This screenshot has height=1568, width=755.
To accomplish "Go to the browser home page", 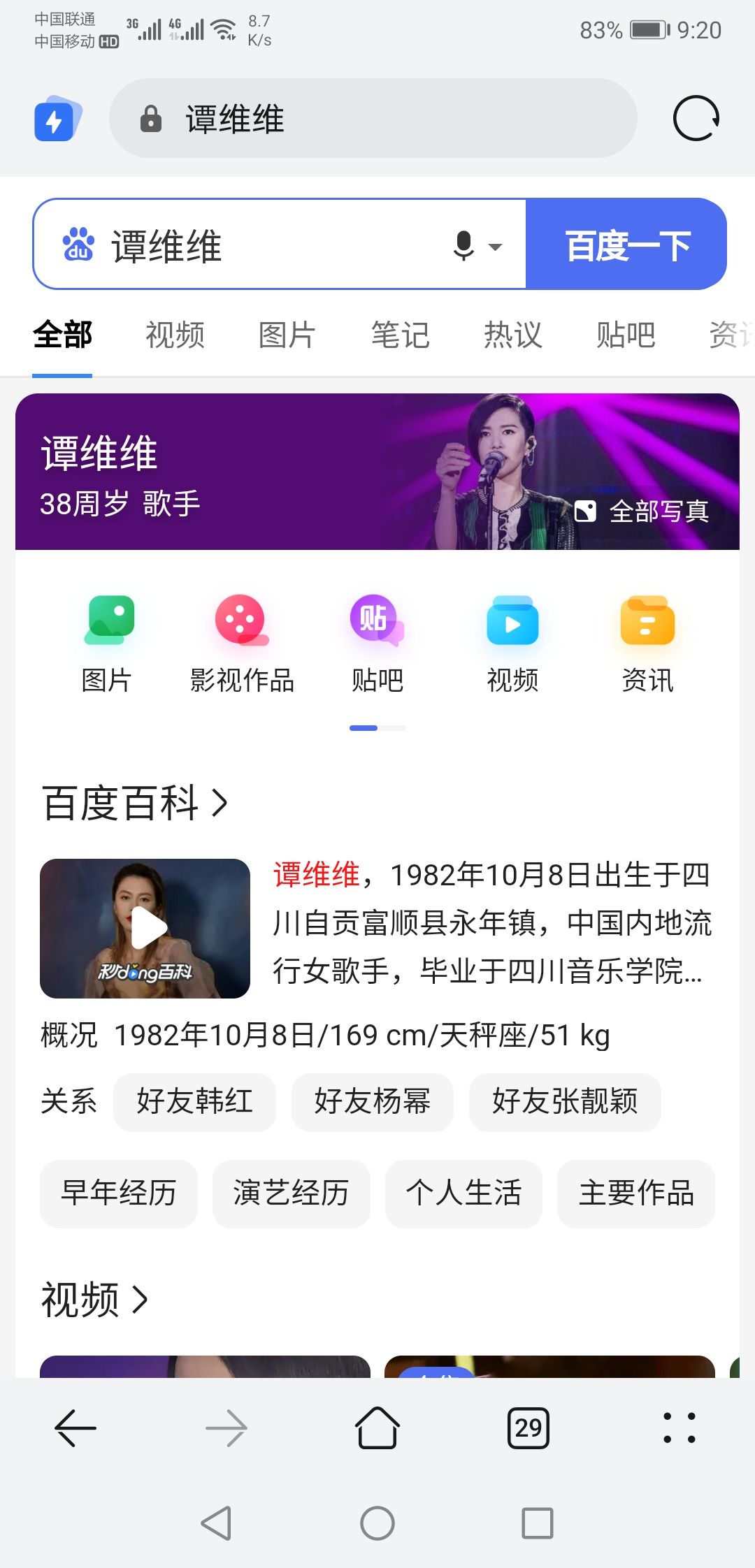I will (377, 1428).
